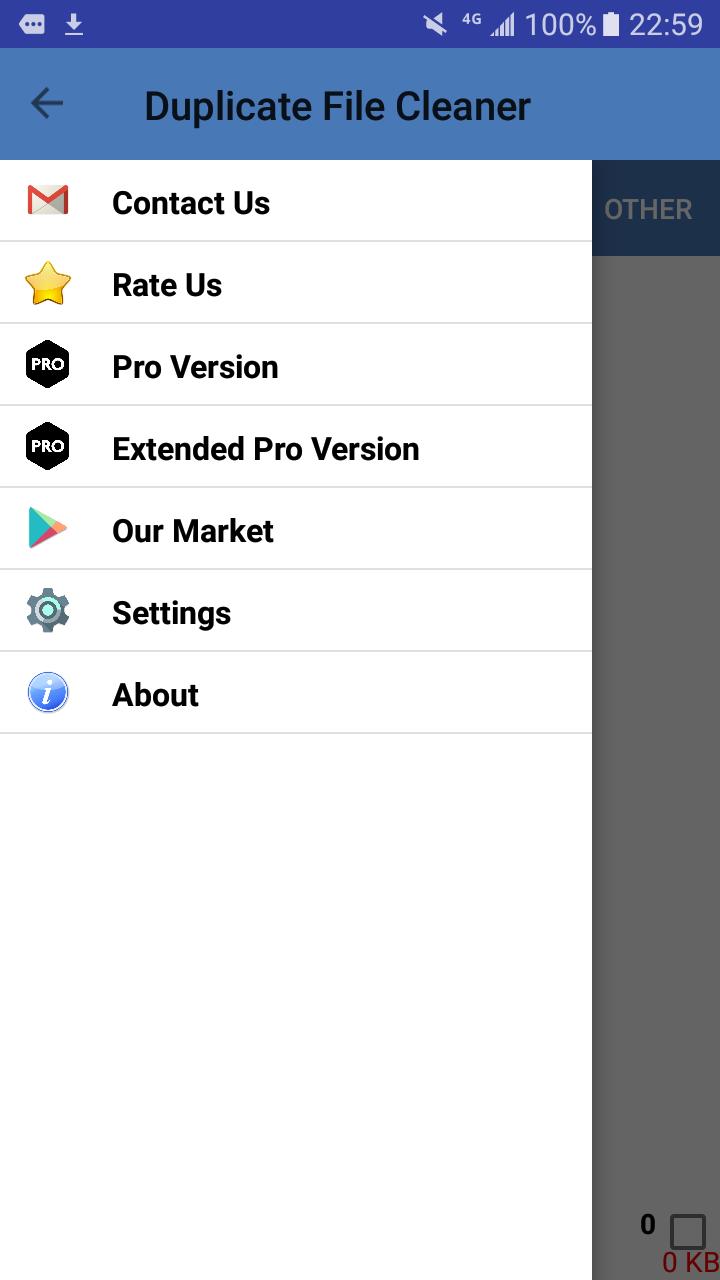The height and width of the screenshot is (1280, 720).
Task: Tap the back arrow in the header
Action: click(47, 103)
